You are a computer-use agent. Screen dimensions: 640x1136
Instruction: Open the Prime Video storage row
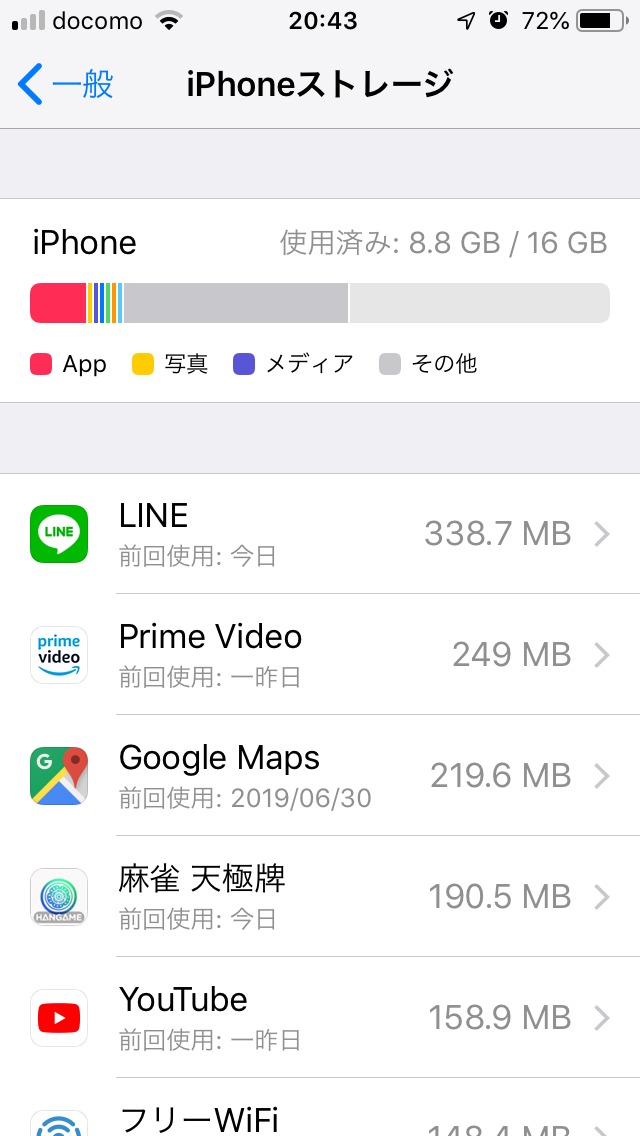pyautogui.click(x=320, y=655)
